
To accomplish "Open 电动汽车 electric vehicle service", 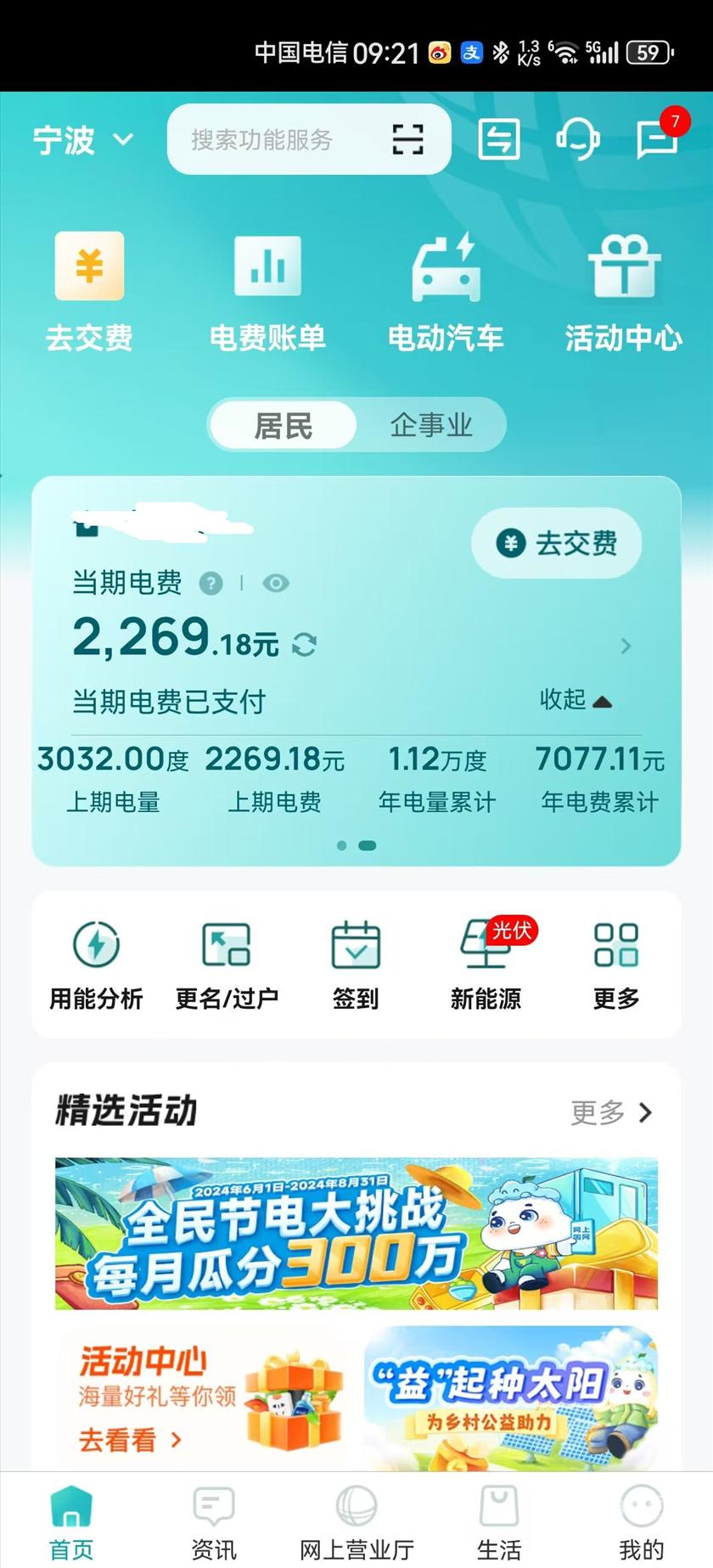I will (446, 293).
